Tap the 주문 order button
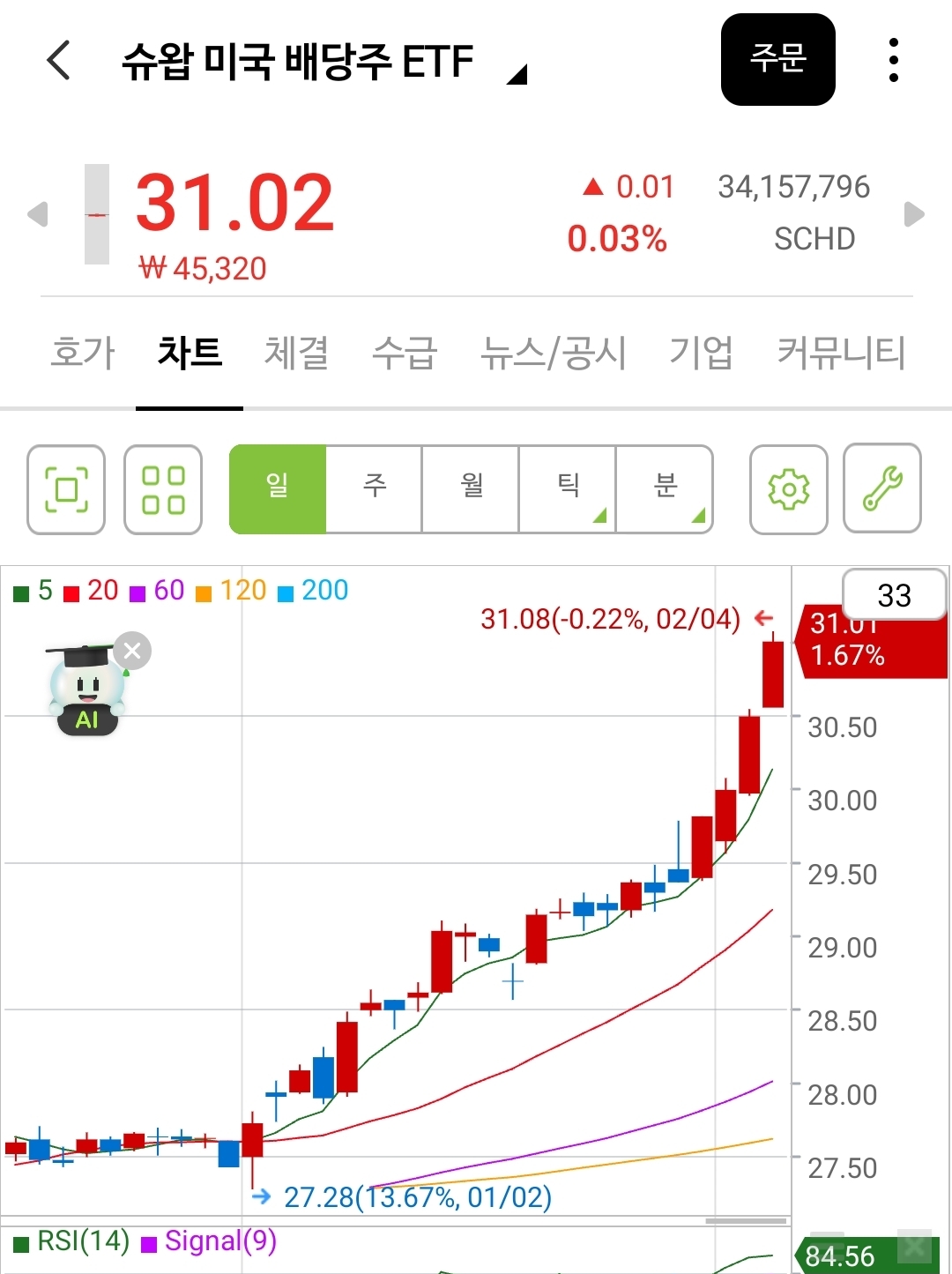Screen dimensions: 952x1274 coord(777,60)
